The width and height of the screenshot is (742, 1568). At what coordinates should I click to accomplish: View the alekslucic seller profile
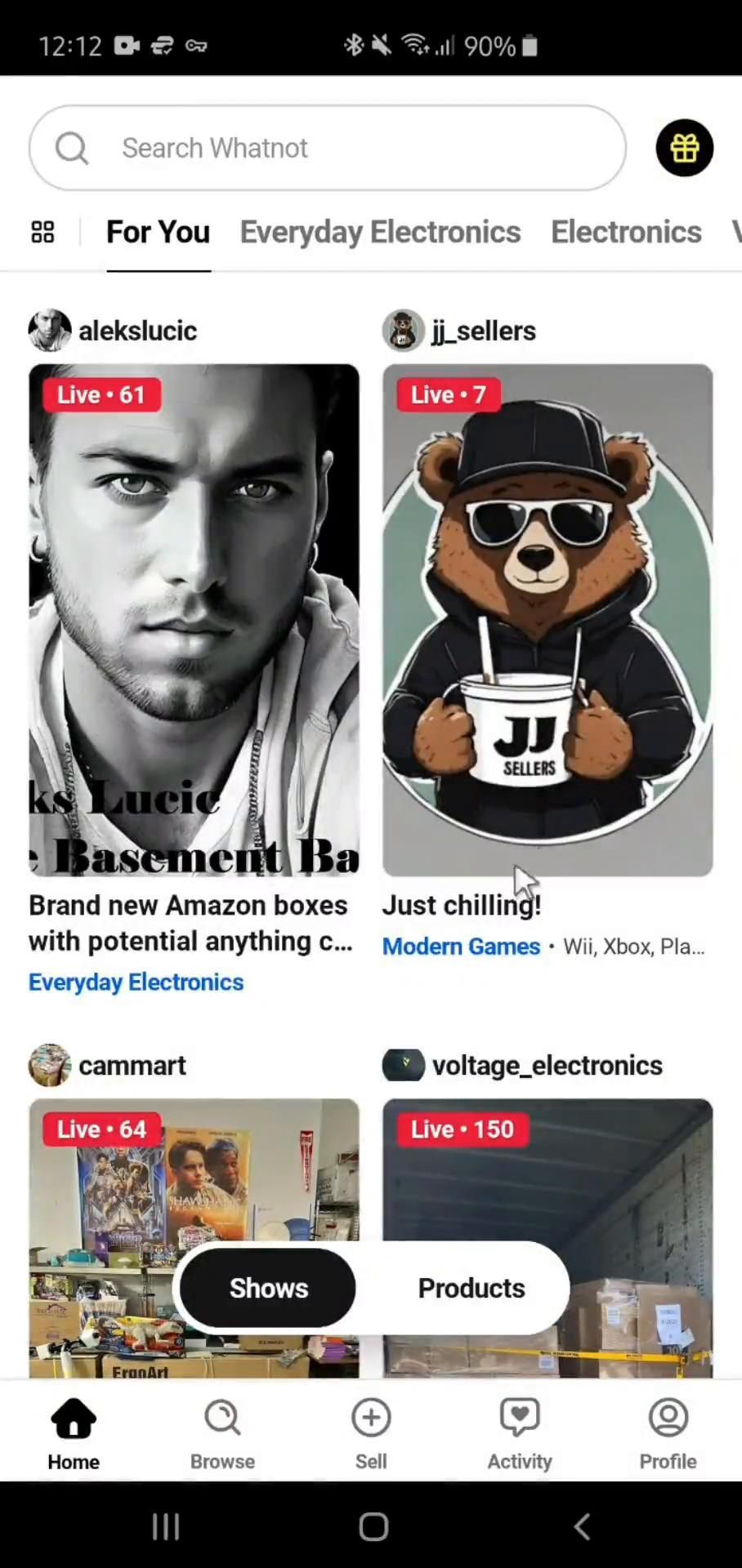coord(137,331)
